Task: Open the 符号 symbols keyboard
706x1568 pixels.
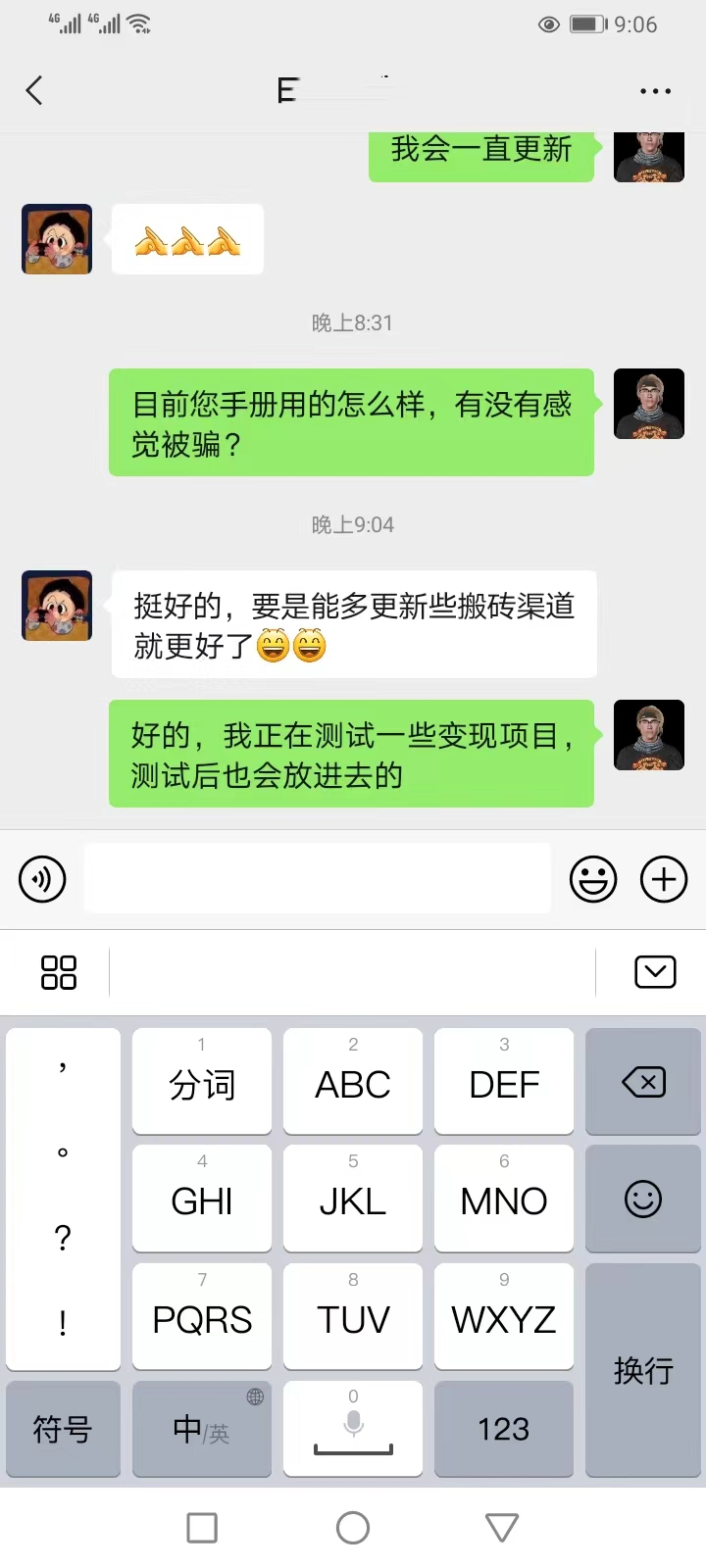Action: [63, 1429]
